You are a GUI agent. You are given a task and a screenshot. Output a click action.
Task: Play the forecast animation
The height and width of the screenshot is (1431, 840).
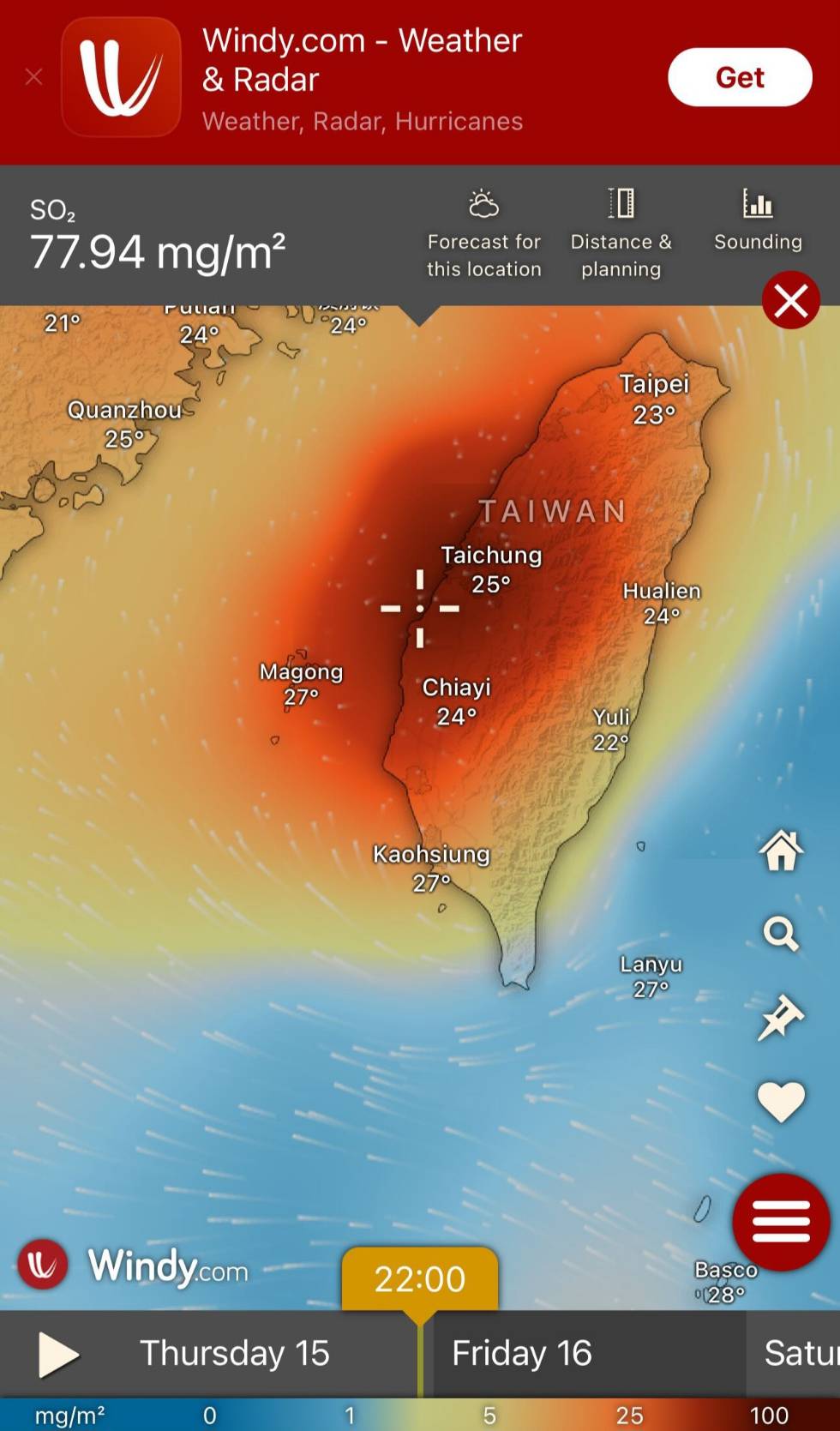[58, 1355]
